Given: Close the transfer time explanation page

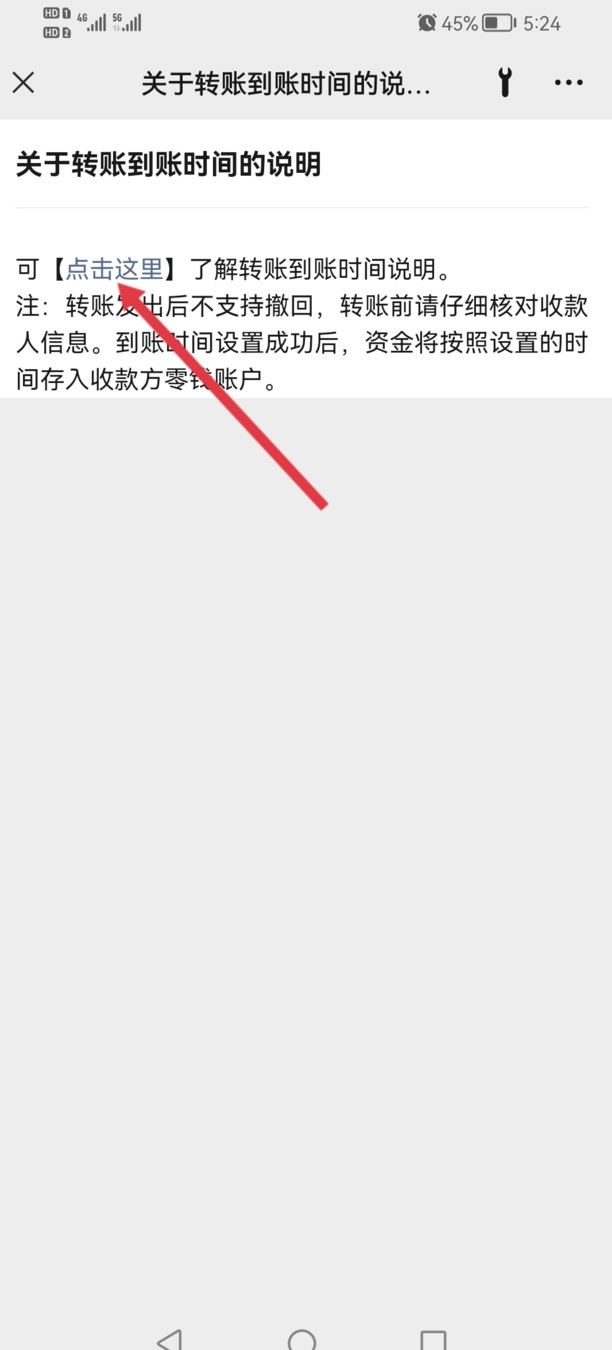Looking at the screenshot, I should pos(24,83).
